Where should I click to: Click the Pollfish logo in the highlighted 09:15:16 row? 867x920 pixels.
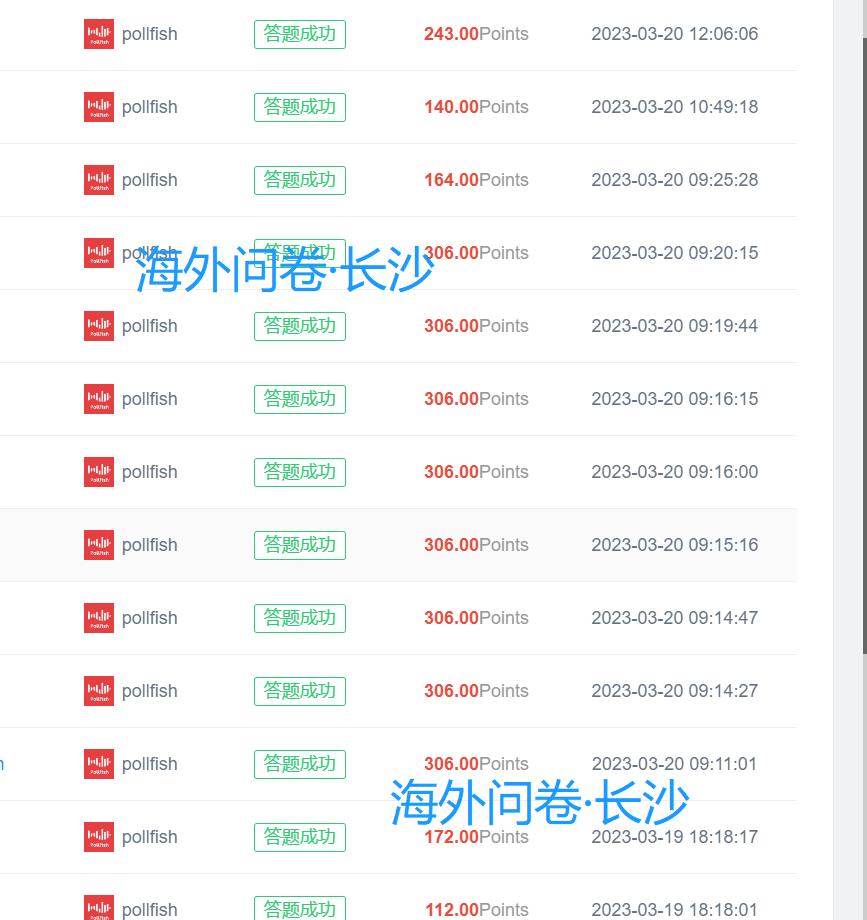98,545
